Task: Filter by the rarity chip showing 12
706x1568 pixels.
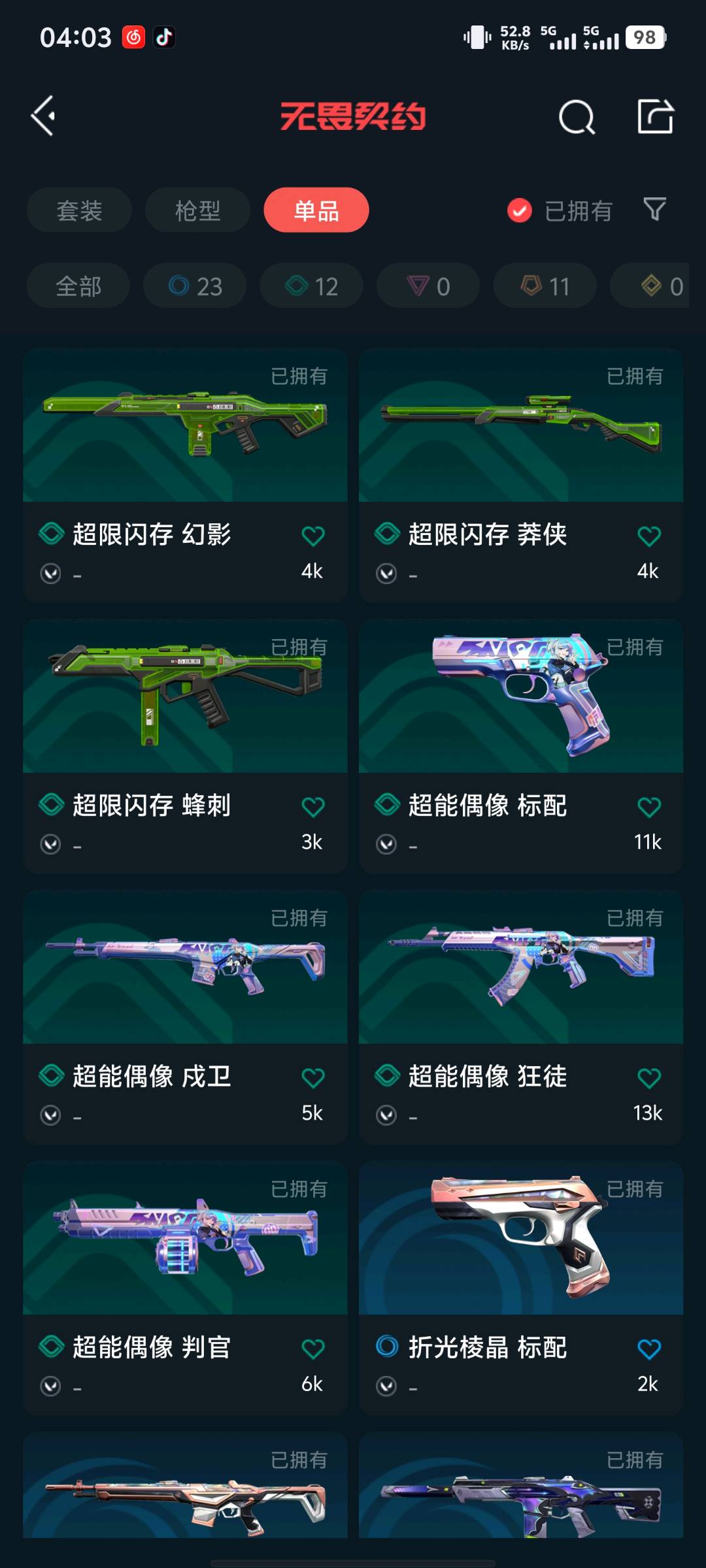Action: point(312,286)
